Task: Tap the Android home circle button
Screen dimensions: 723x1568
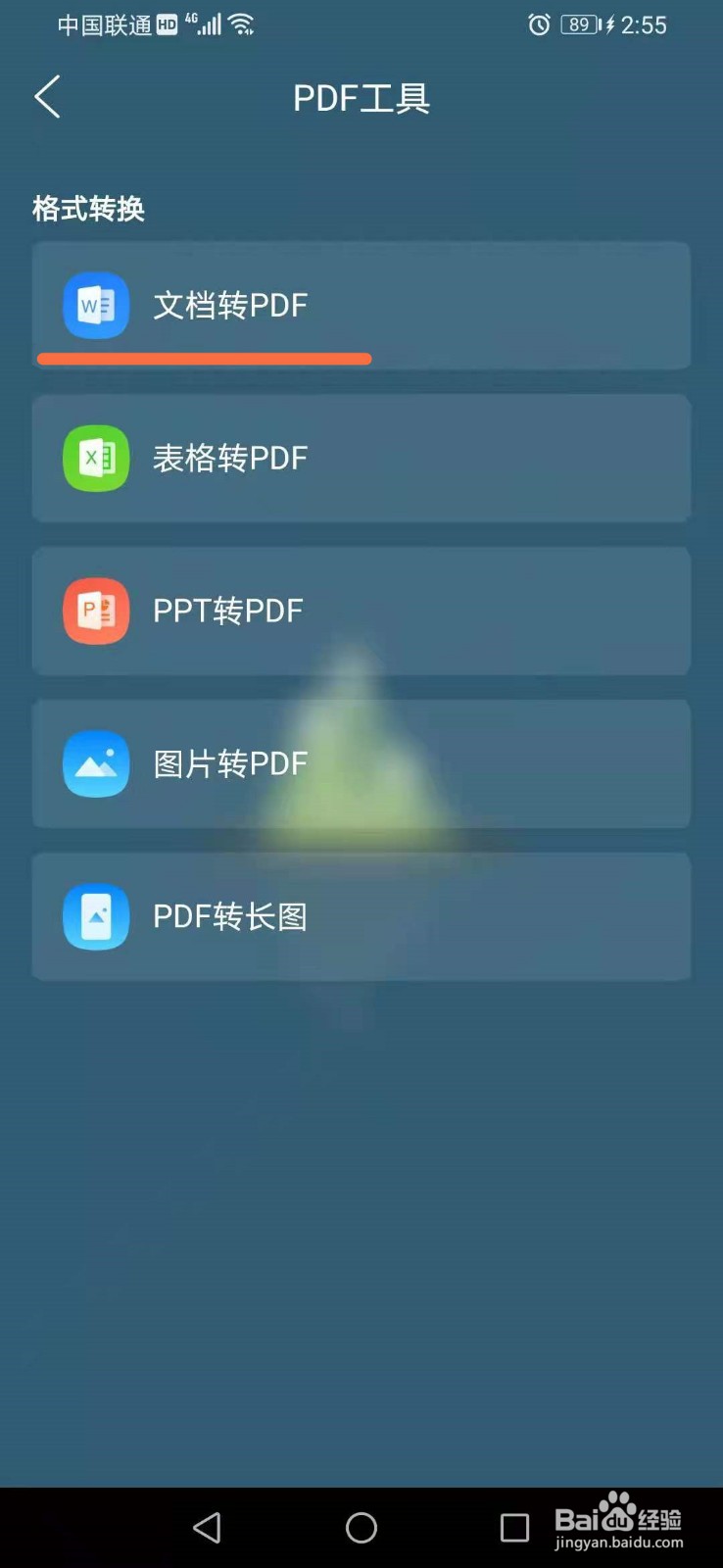Action: click(x=361, y=1527)
